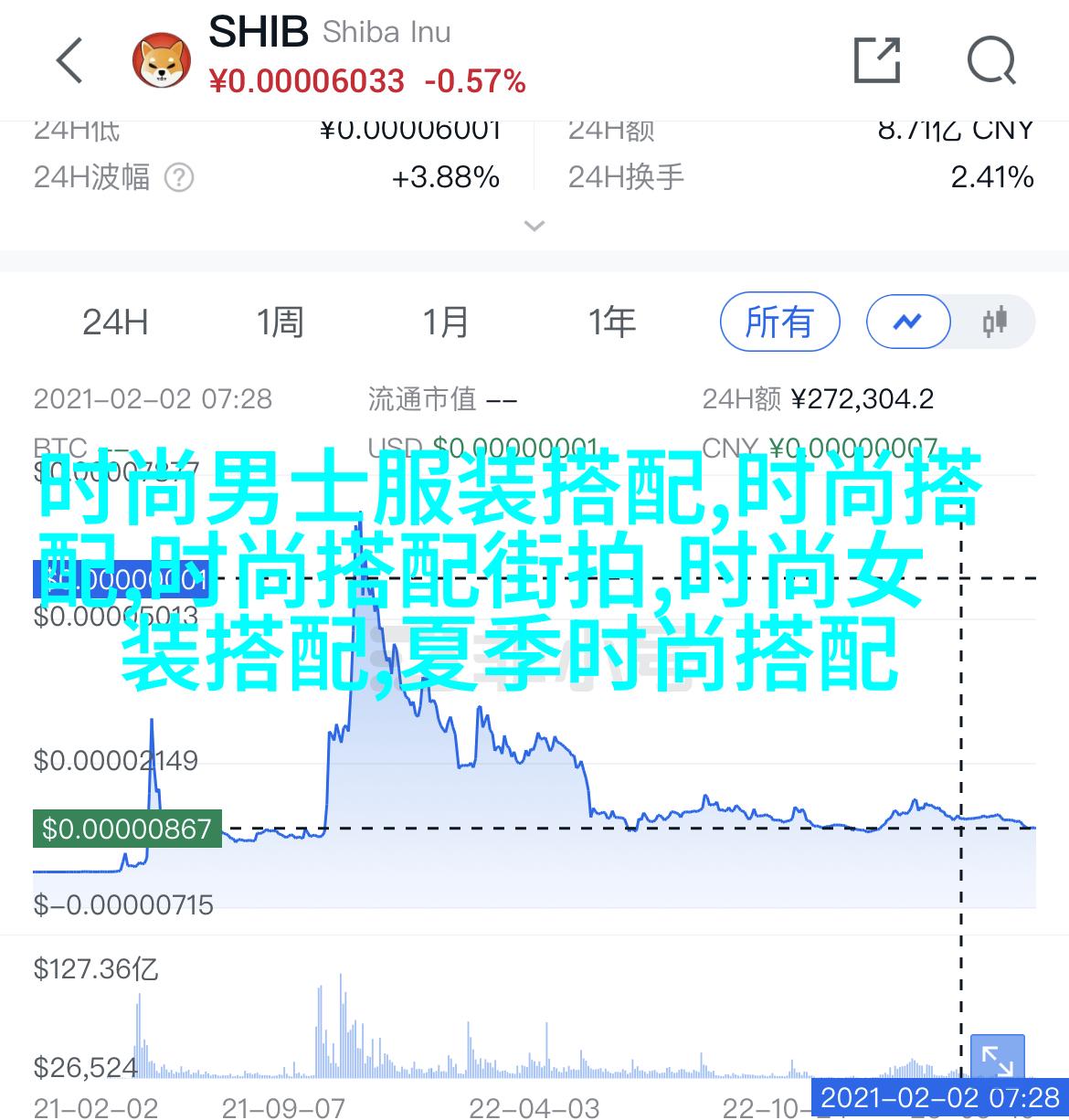Switch to line chart view
Viewport: 1069px width, 1120px height.
point(908,322)
